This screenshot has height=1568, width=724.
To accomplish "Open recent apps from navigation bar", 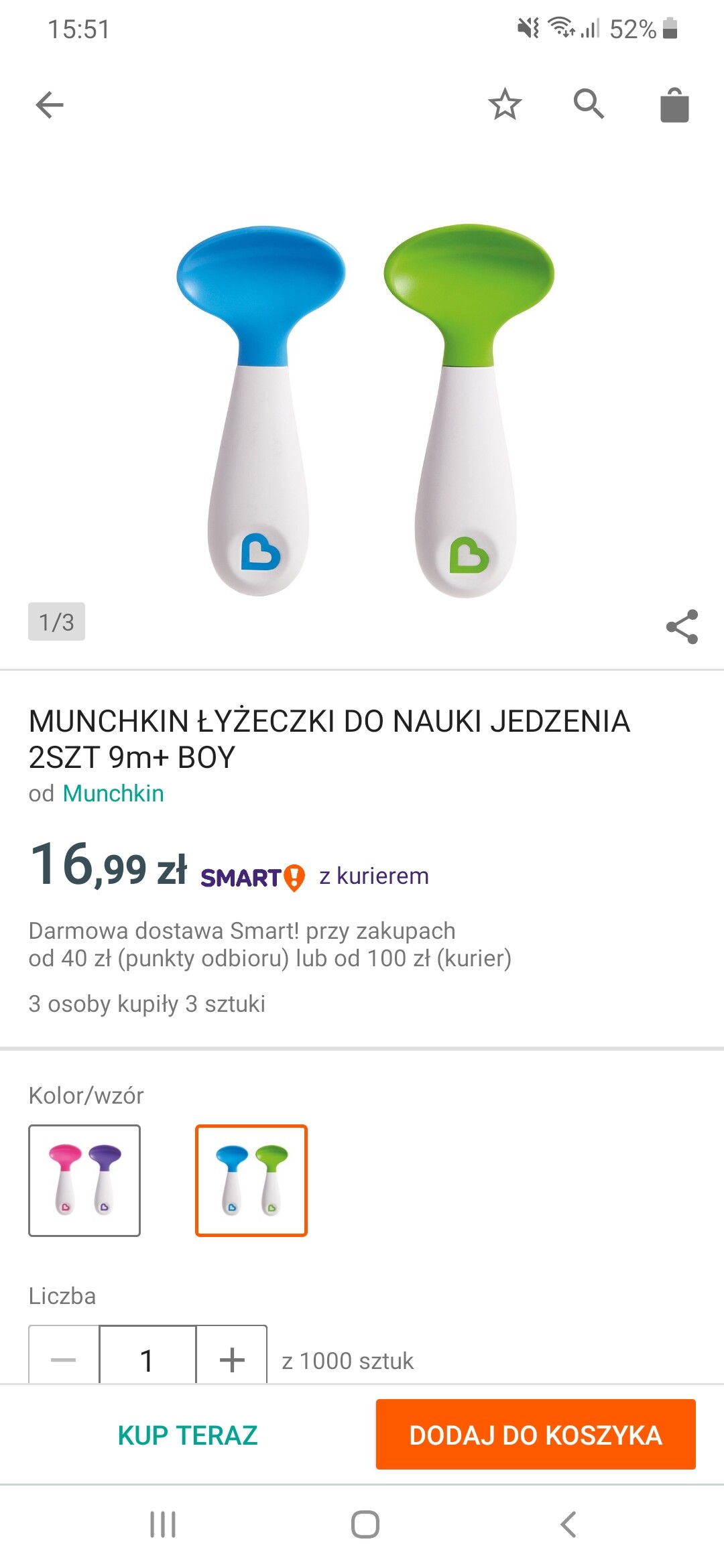I will tap(163, 1524).
